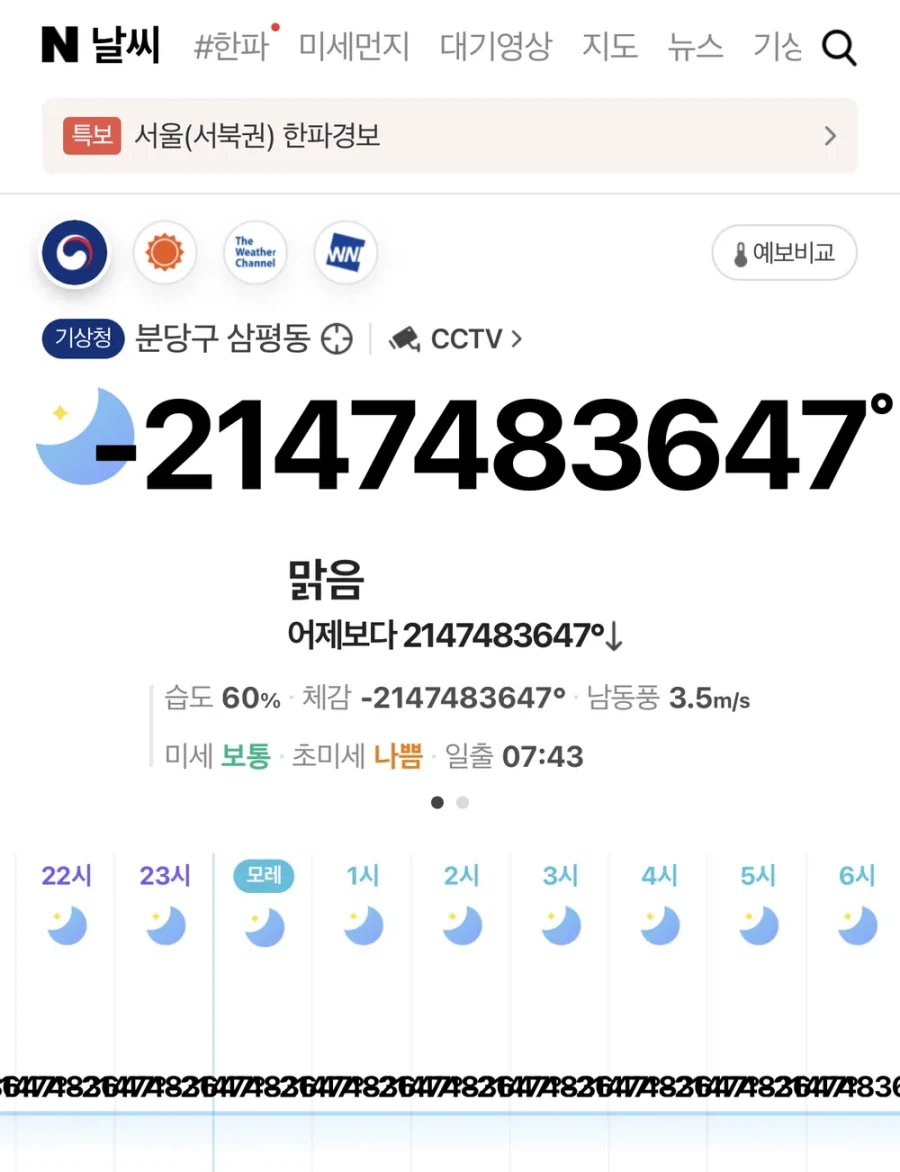Select the WN weather source icon
The width and height of the screenshot is (900, 1172).
(345, 253)
